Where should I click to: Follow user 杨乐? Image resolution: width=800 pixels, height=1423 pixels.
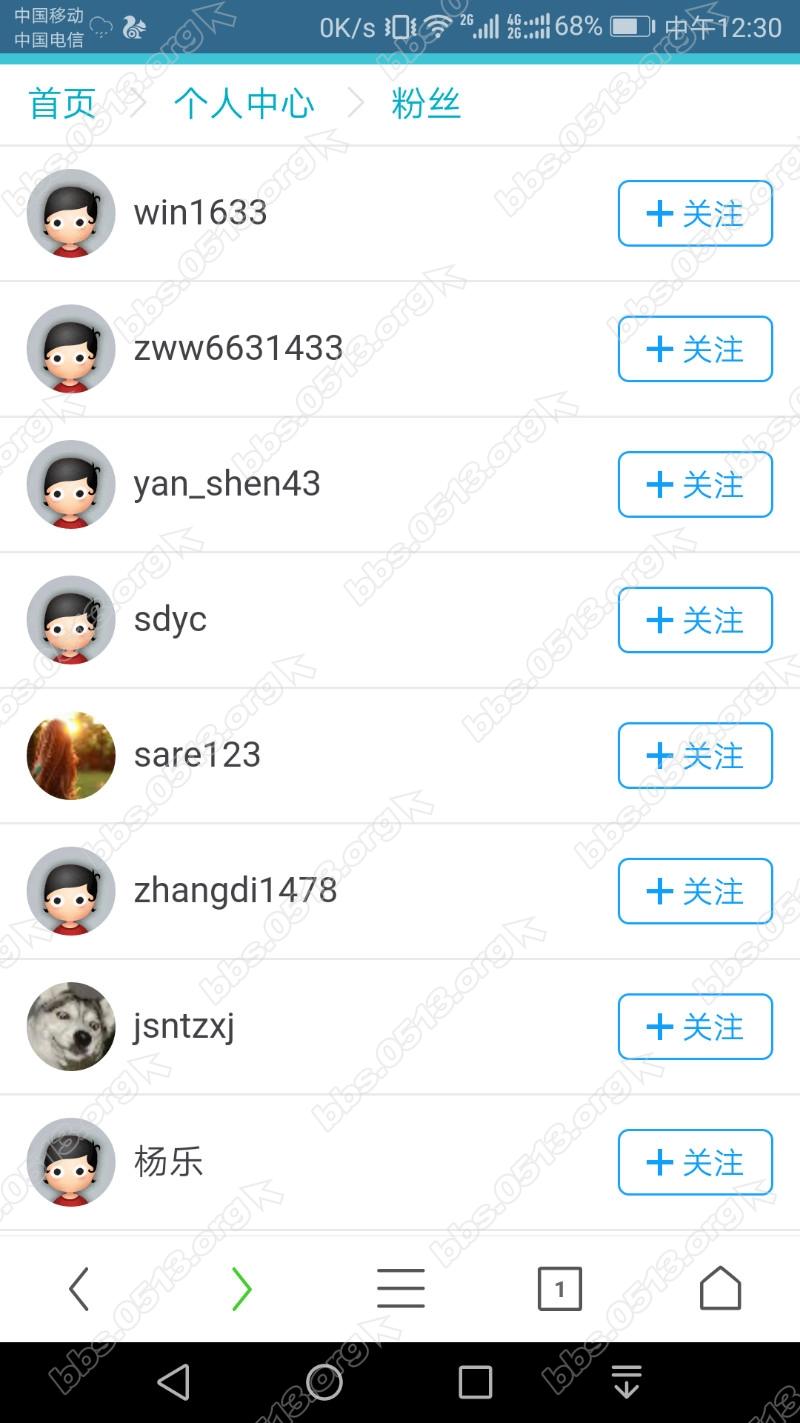(x=695, y=1162)
